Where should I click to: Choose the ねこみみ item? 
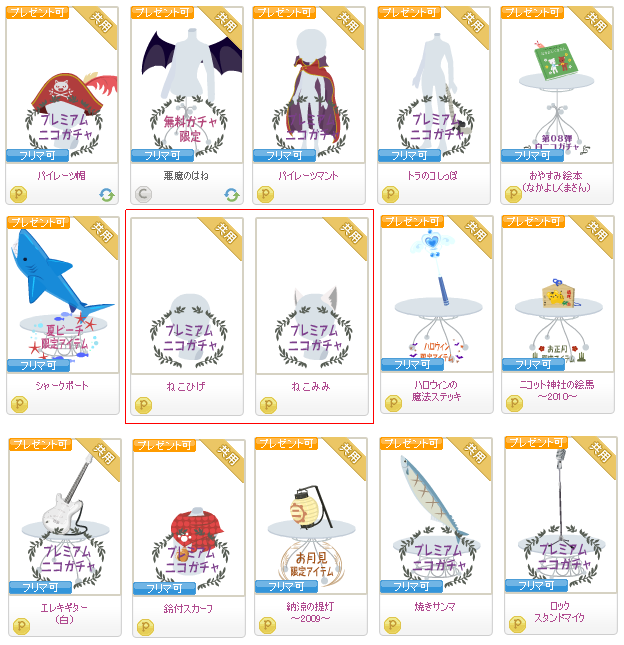tap(310, 305)
